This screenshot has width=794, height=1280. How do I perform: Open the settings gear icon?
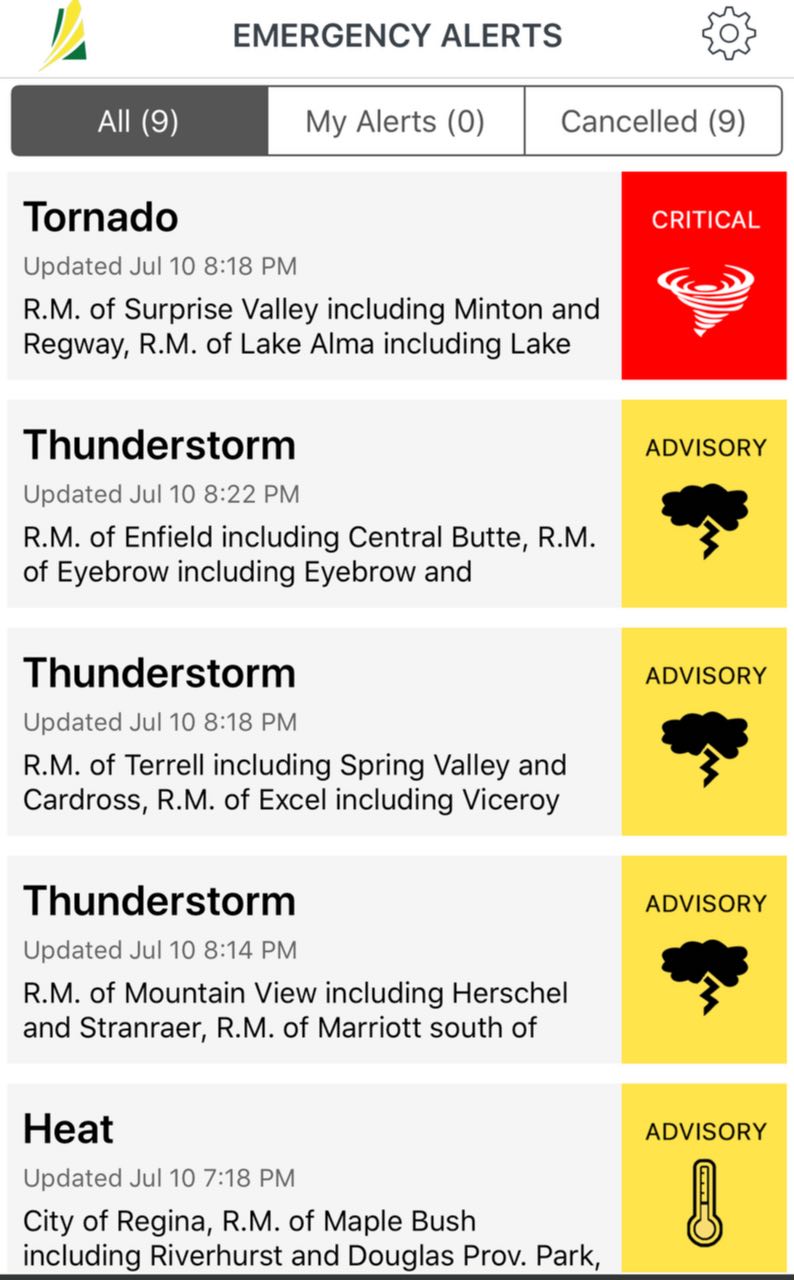coord(729,35)
